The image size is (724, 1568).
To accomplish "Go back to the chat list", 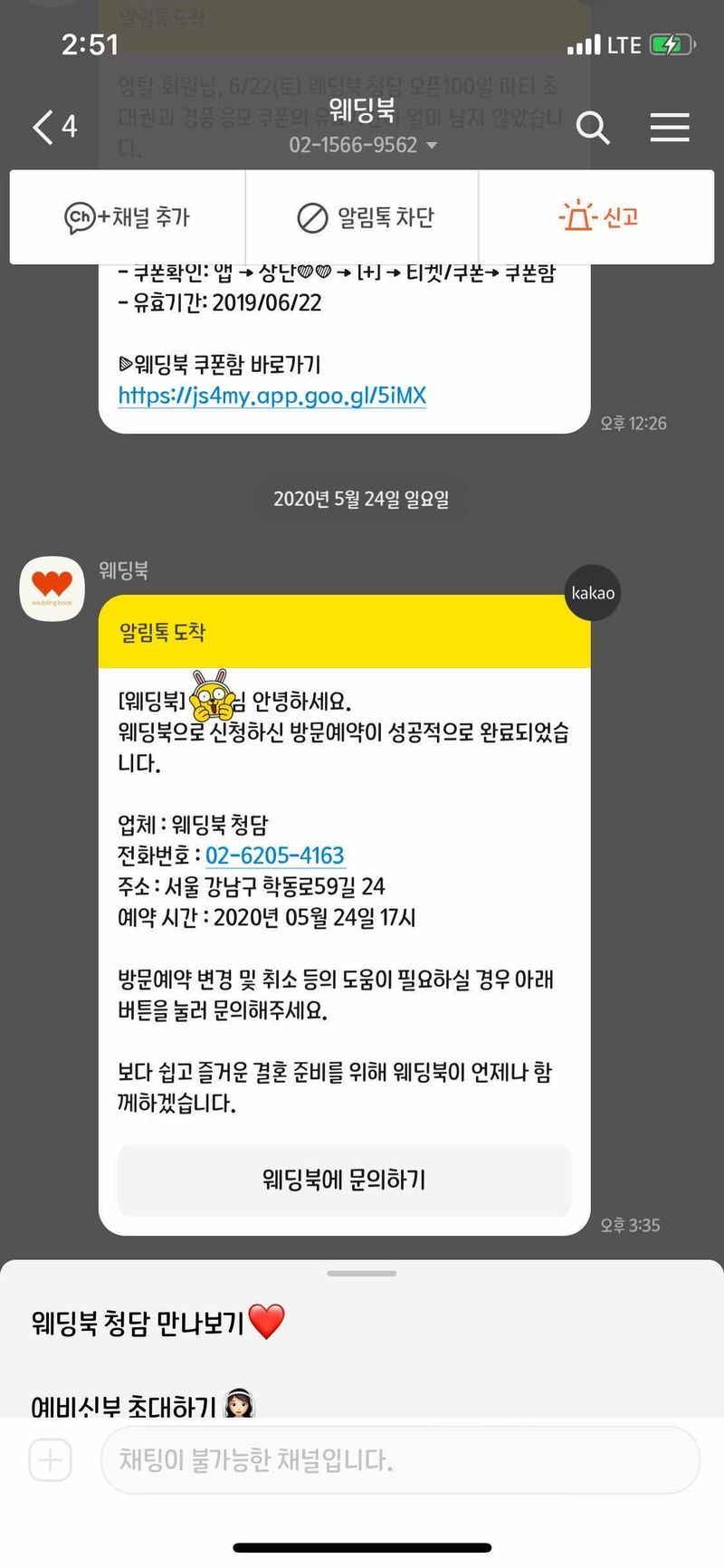I will (x=52, y=128).
